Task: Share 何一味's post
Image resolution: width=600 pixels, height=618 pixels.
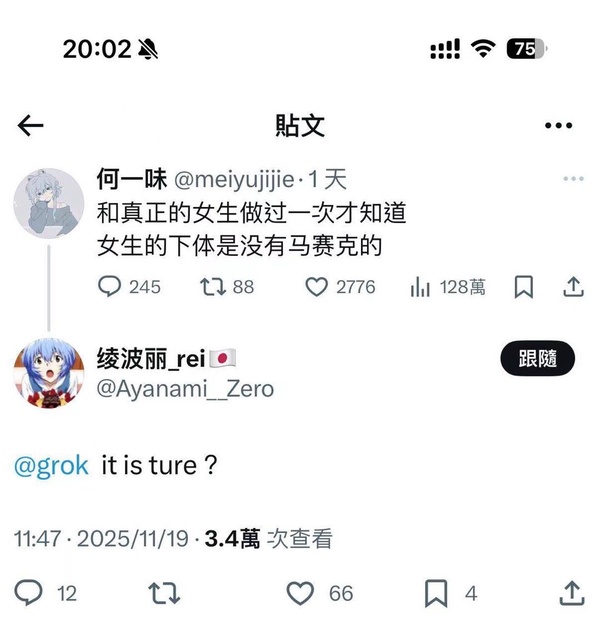Action: (573, 287)
